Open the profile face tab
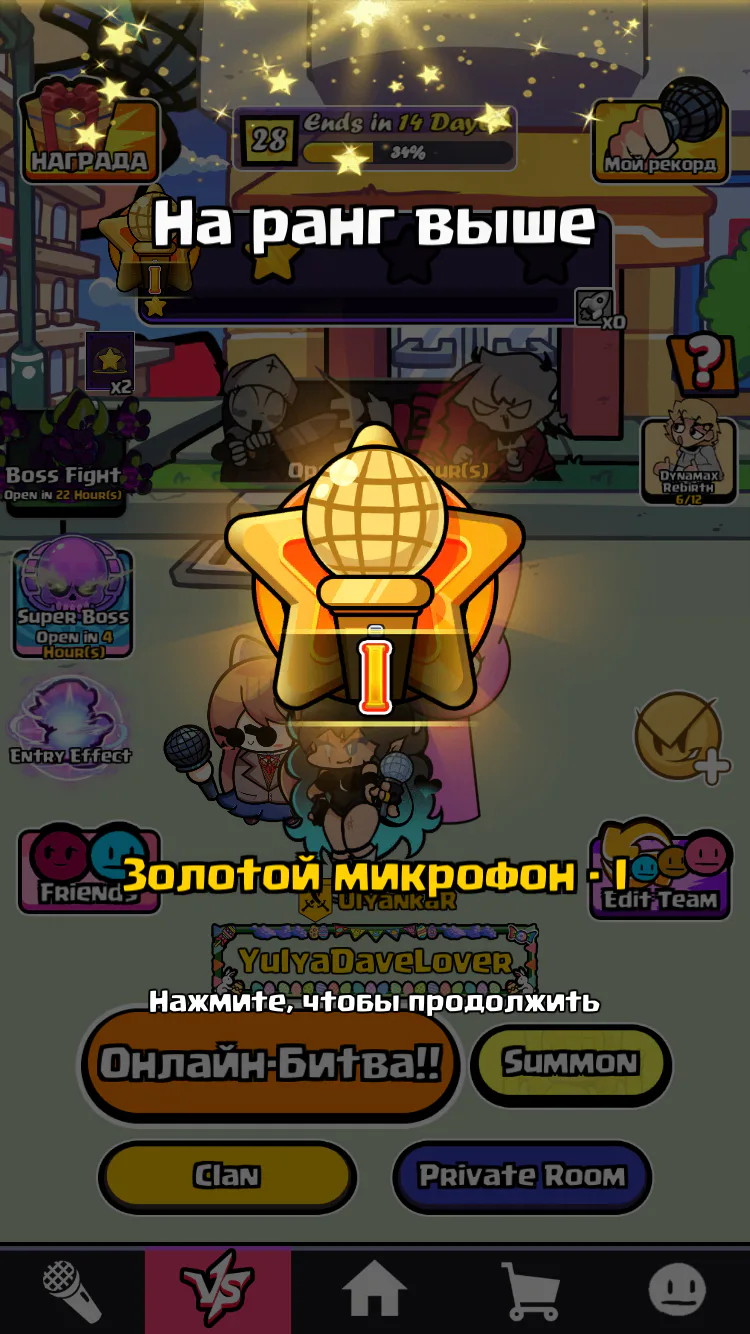 point(677,1290)
